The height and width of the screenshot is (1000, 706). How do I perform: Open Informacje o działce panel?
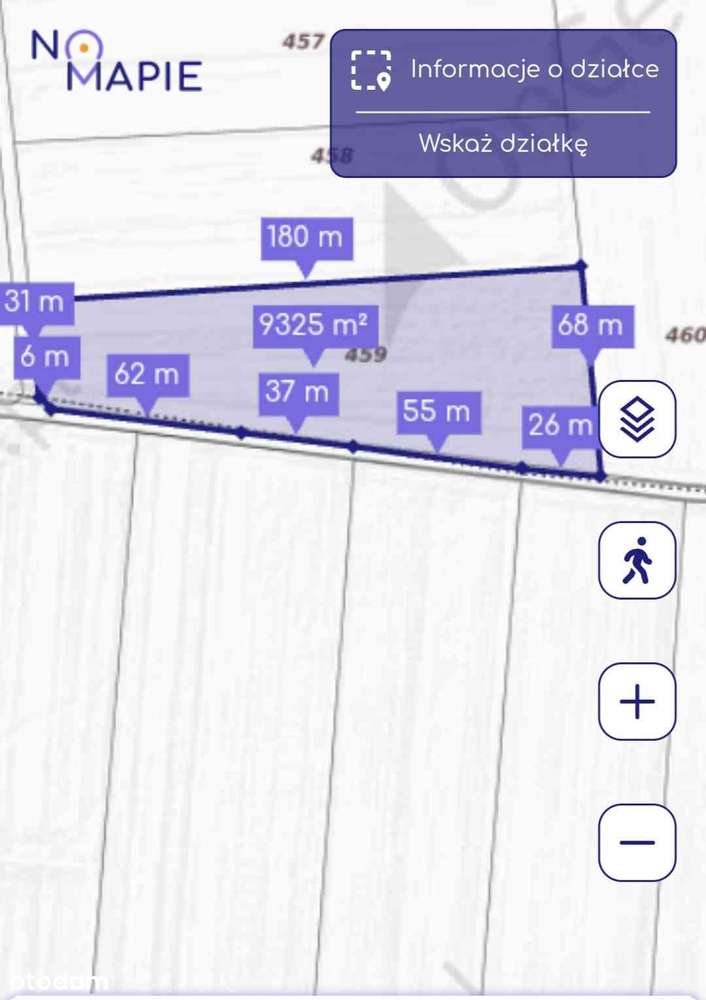[x=504, y=70]
